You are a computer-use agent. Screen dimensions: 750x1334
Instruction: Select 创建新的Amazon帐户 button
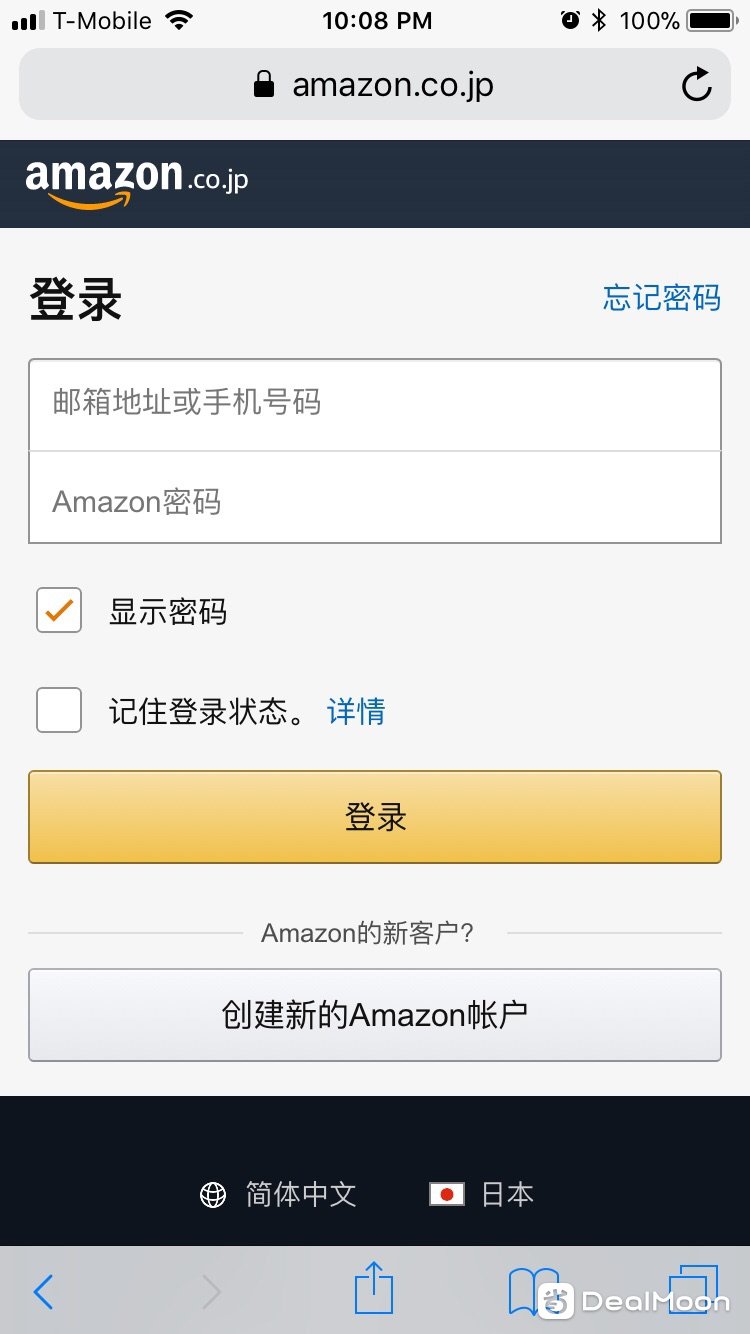pos(375,1015)
